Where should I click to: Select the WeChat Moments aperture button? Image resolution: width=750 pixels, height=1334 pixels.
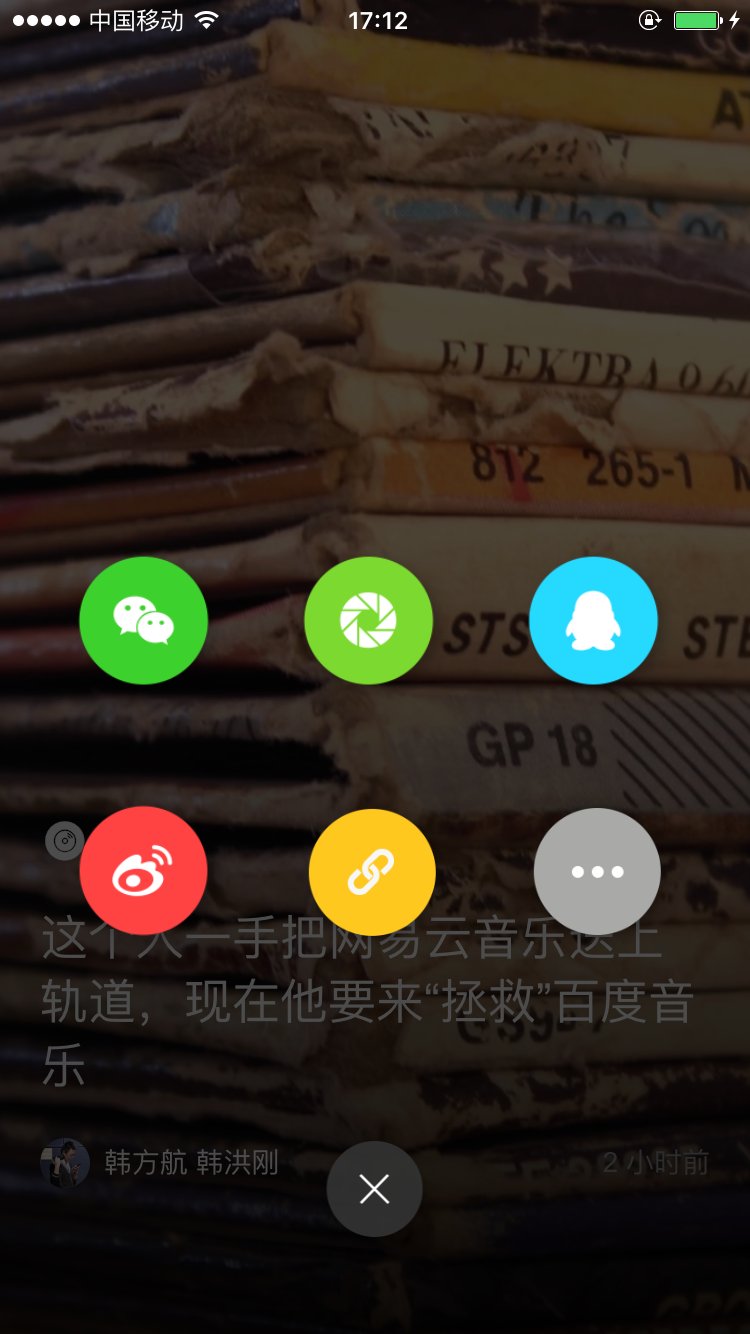pyautogui.click(x=368, y=620)
